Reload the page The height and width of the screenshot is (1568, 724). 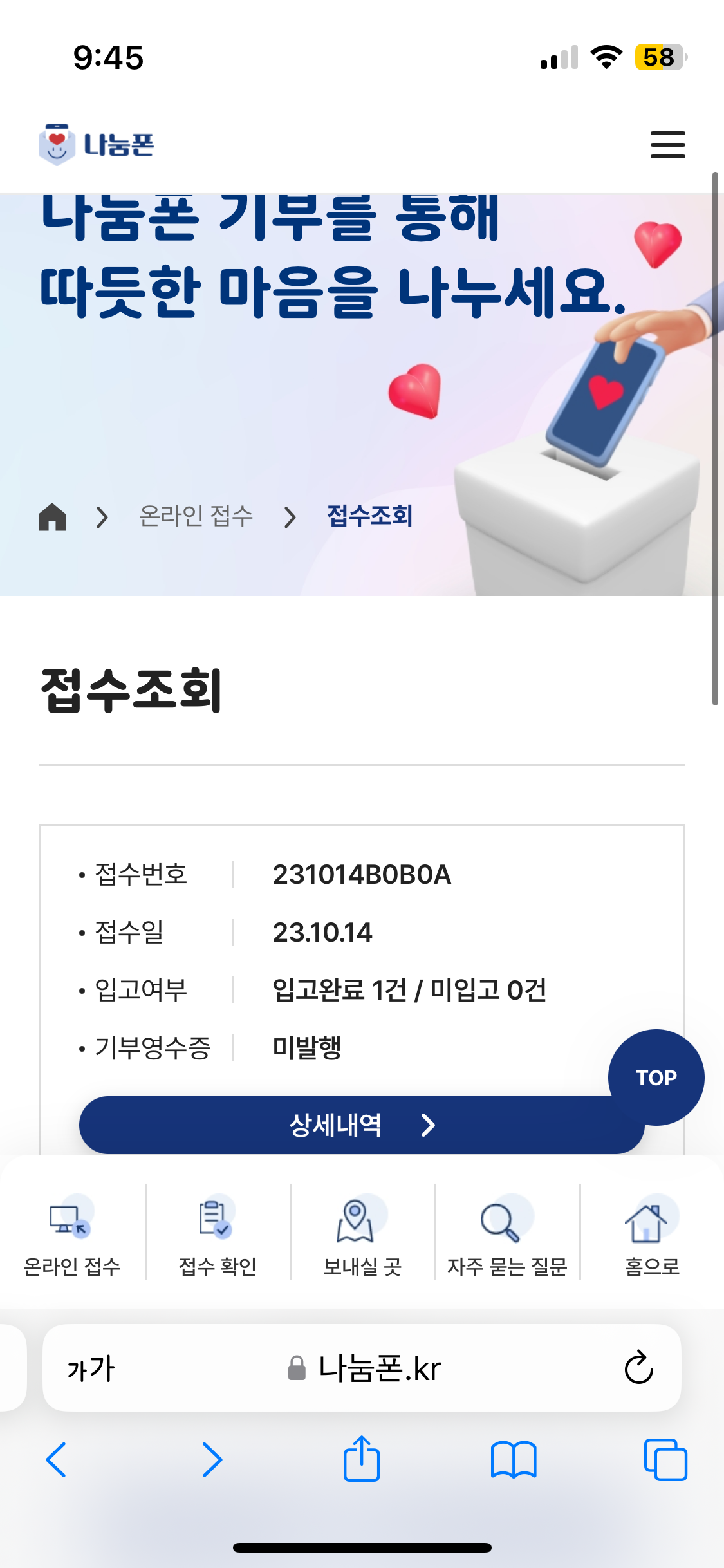coord(638,1368)
